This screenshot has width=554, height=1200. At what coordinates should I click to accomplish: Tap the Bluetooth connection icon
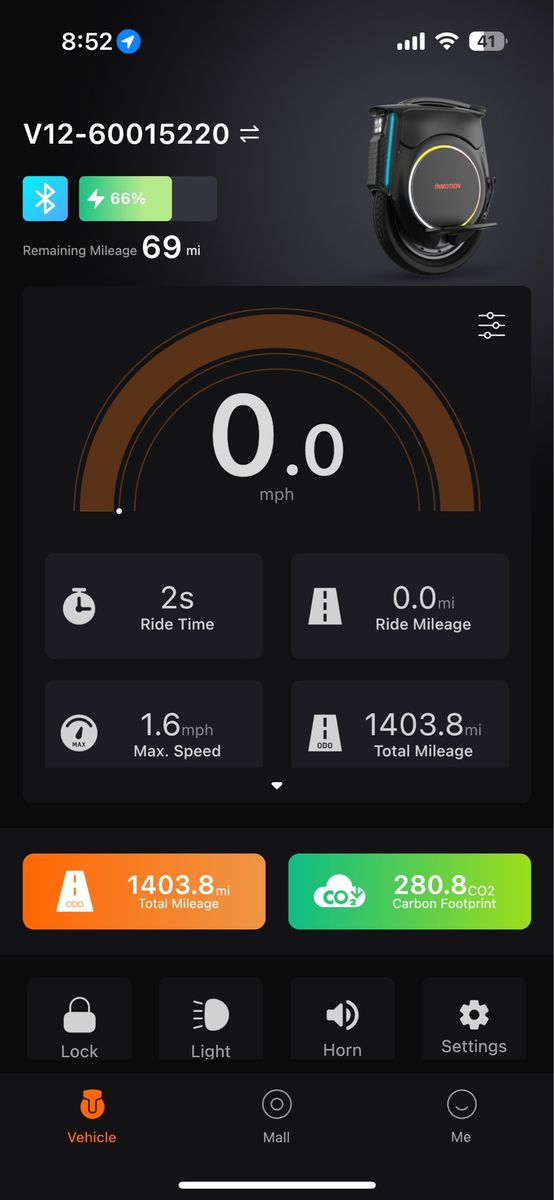coord(45,198)
